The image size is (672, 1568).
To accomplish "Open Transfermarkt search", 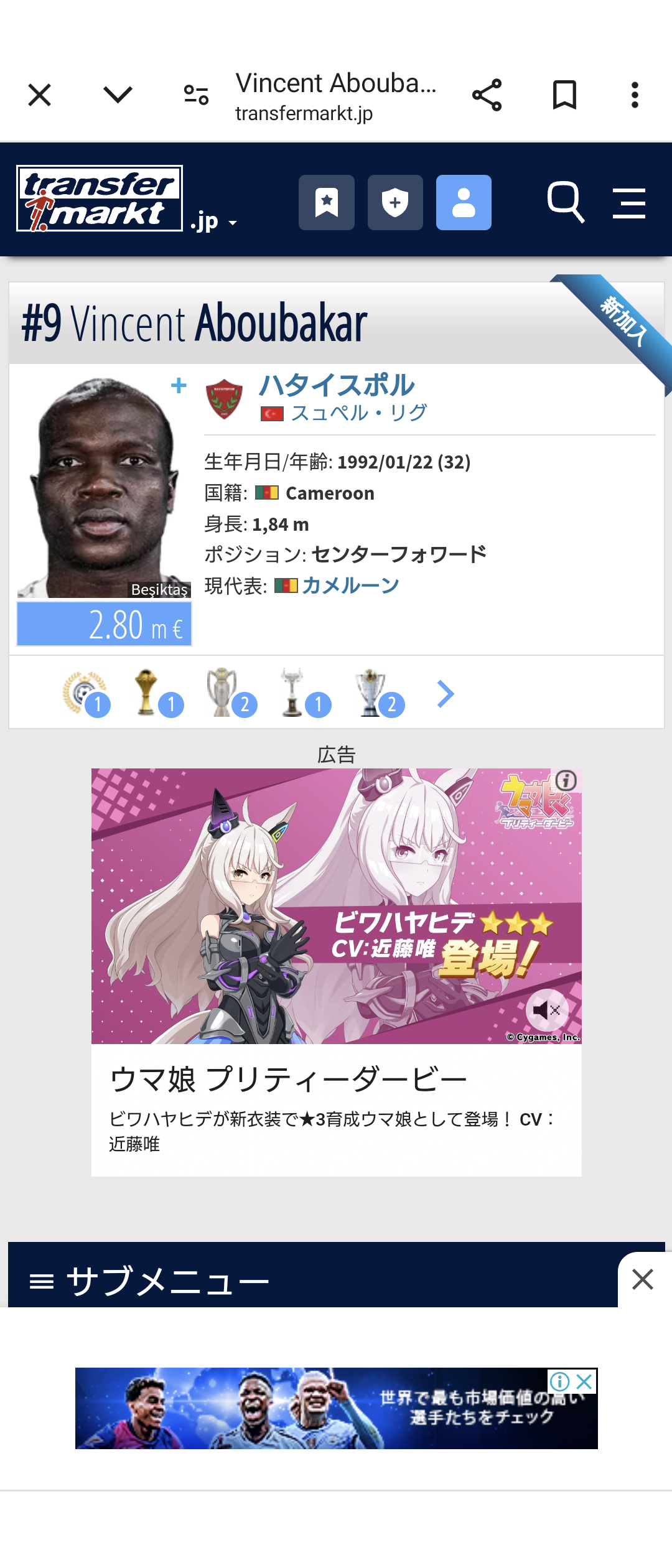I will pyautogui.click(x=565, y=202).
